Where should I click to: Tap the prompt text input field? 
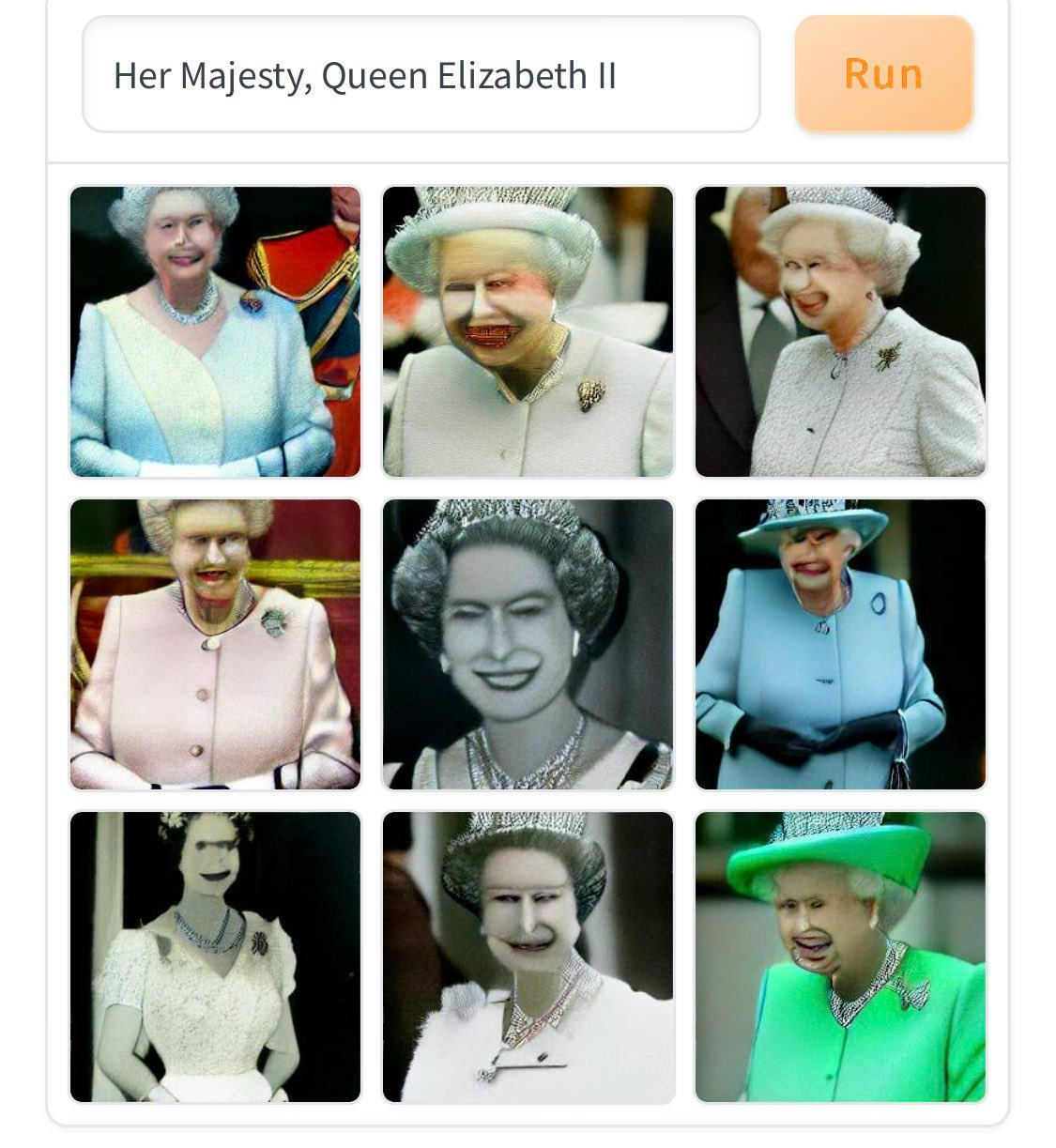tap(421, 75)
